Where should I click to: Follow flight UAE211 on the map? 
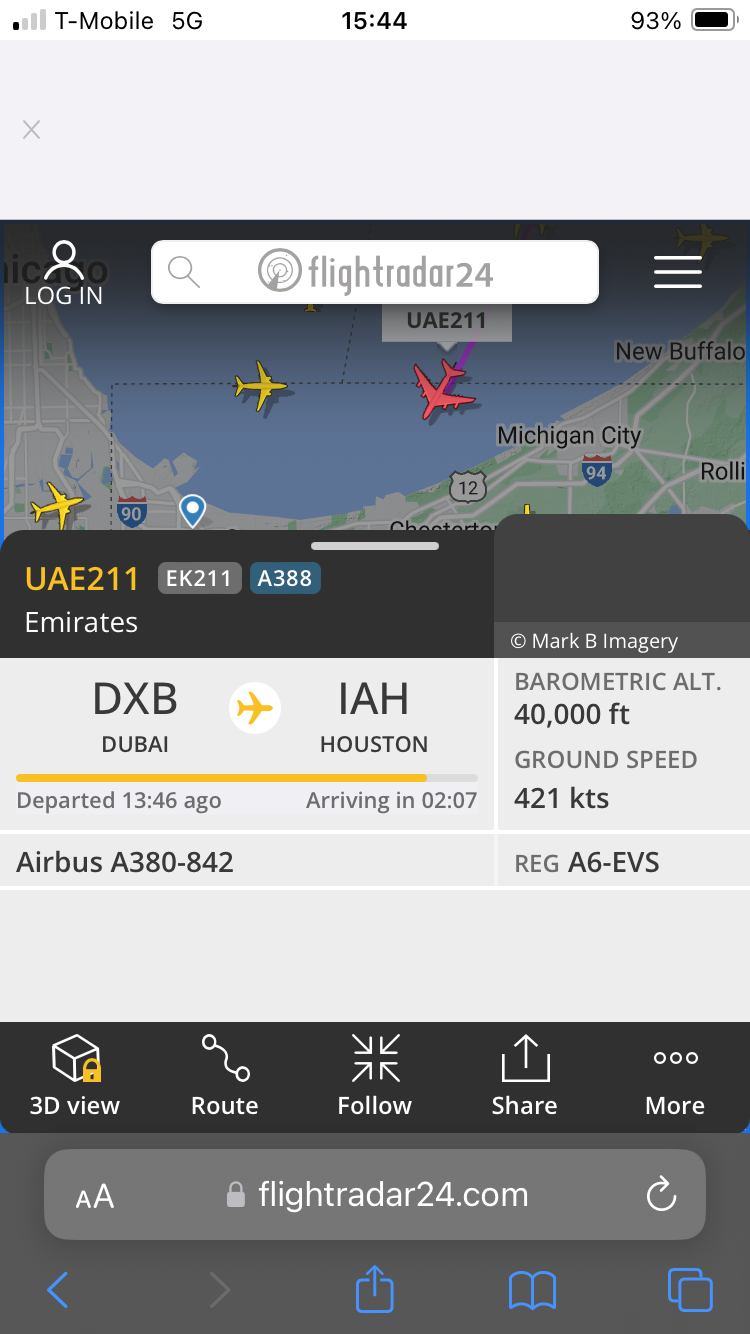click(375, 1075)
